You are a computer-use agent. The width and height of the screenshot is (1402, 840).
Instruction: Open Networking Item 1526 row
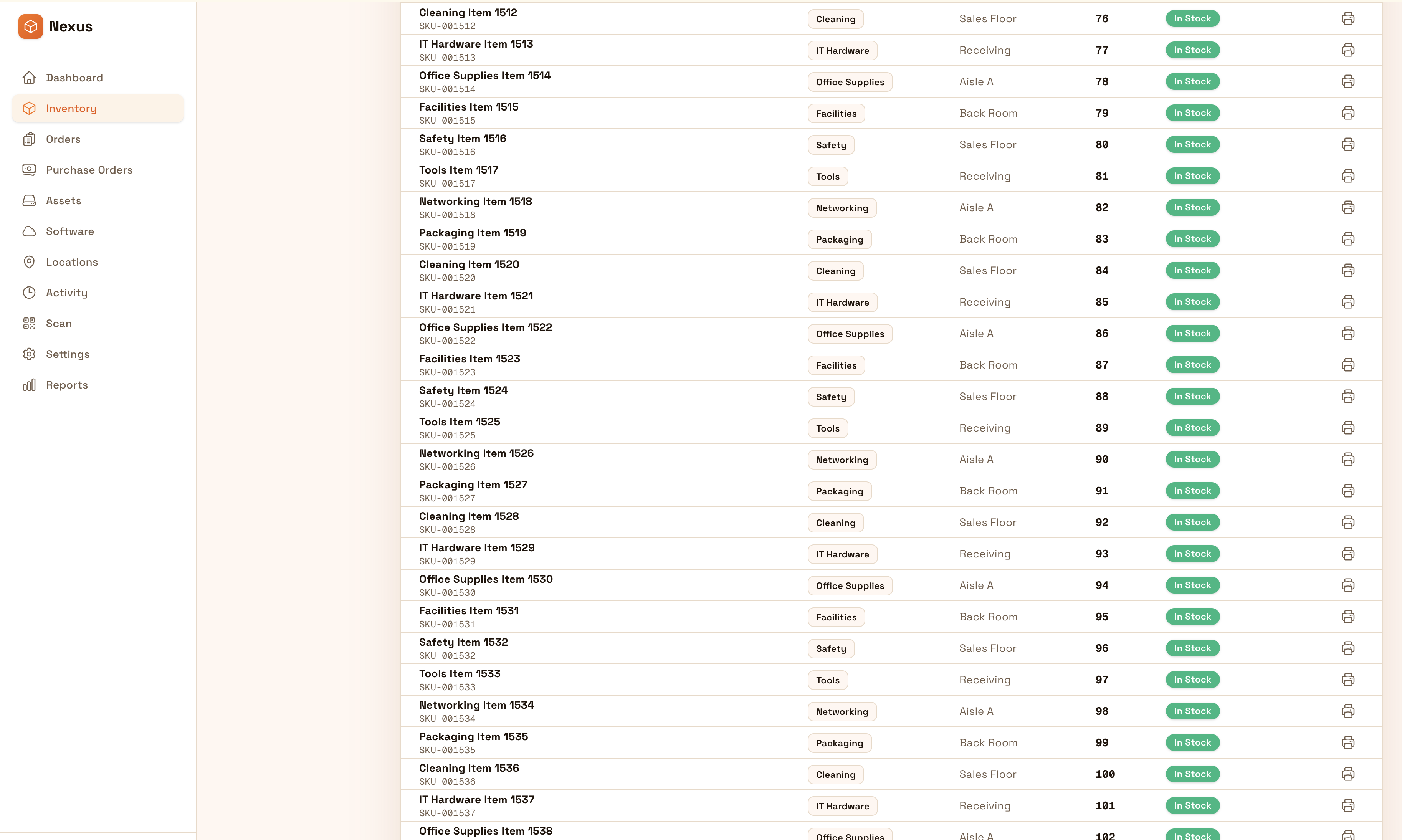[x=476, y=453]
